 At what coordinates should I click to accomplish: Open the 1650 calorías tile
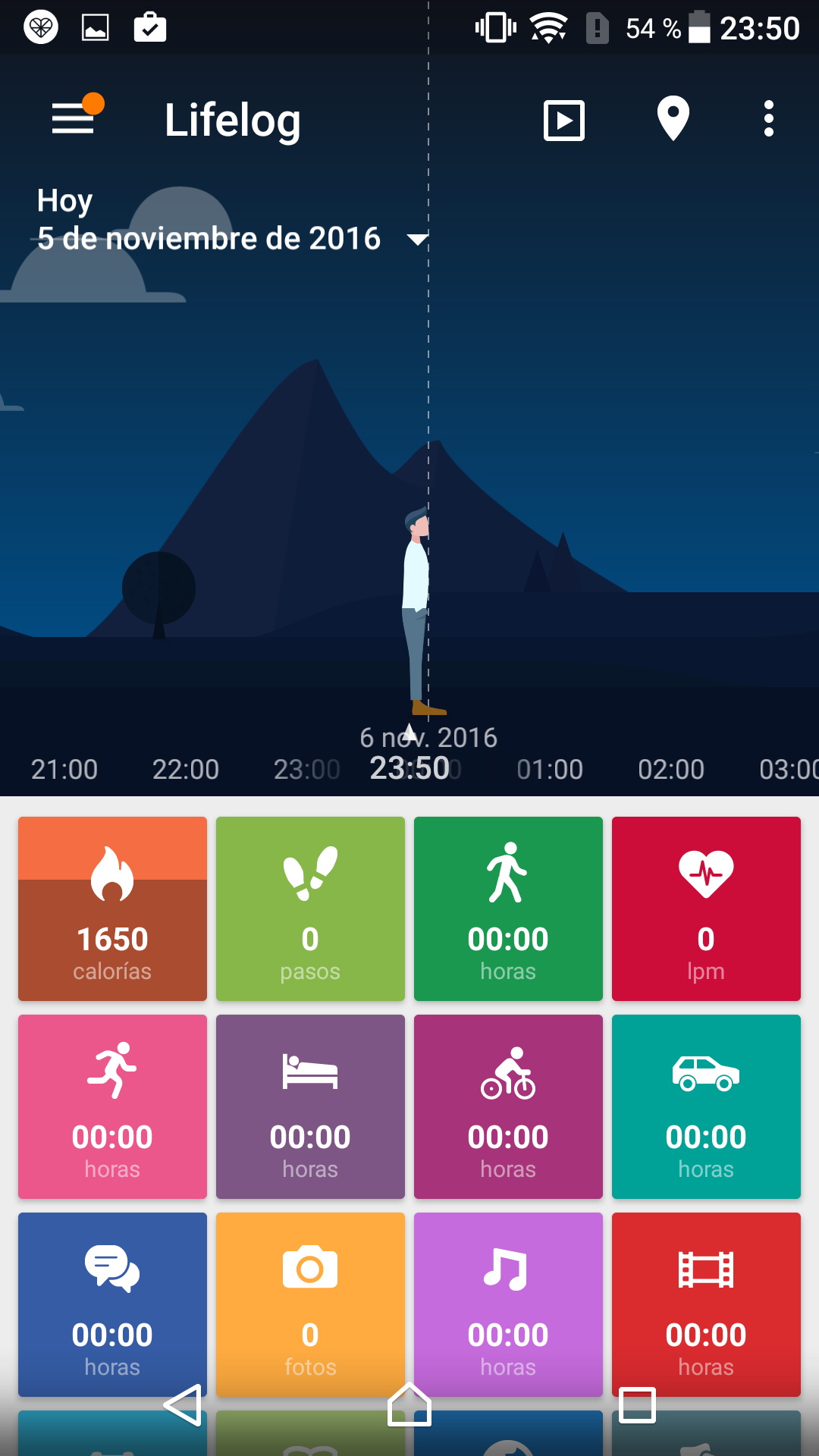point(112,908)
